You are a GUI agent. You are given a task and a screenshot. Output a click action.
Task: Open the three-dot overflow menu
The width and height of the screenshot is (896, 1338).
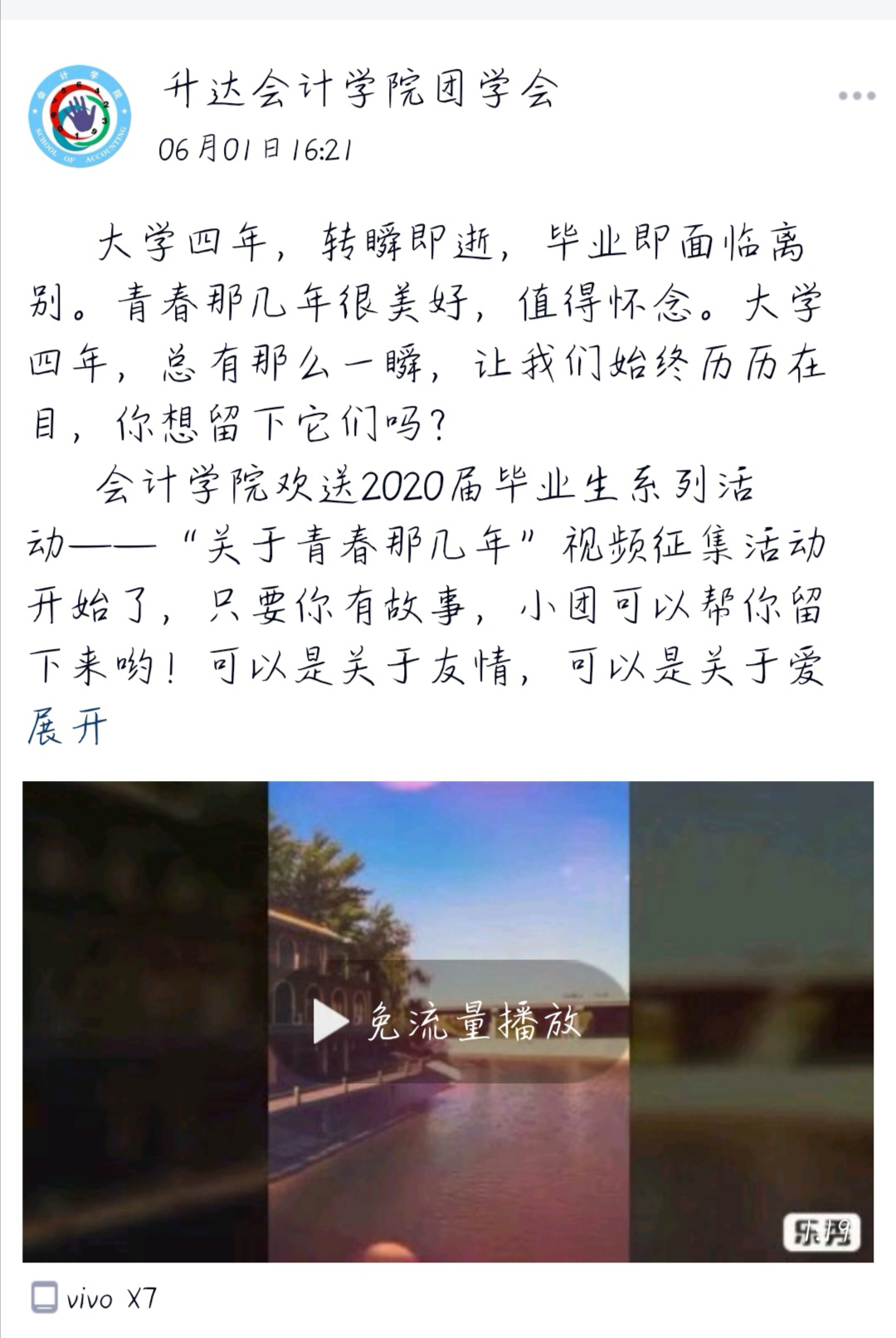click(856, 96)
